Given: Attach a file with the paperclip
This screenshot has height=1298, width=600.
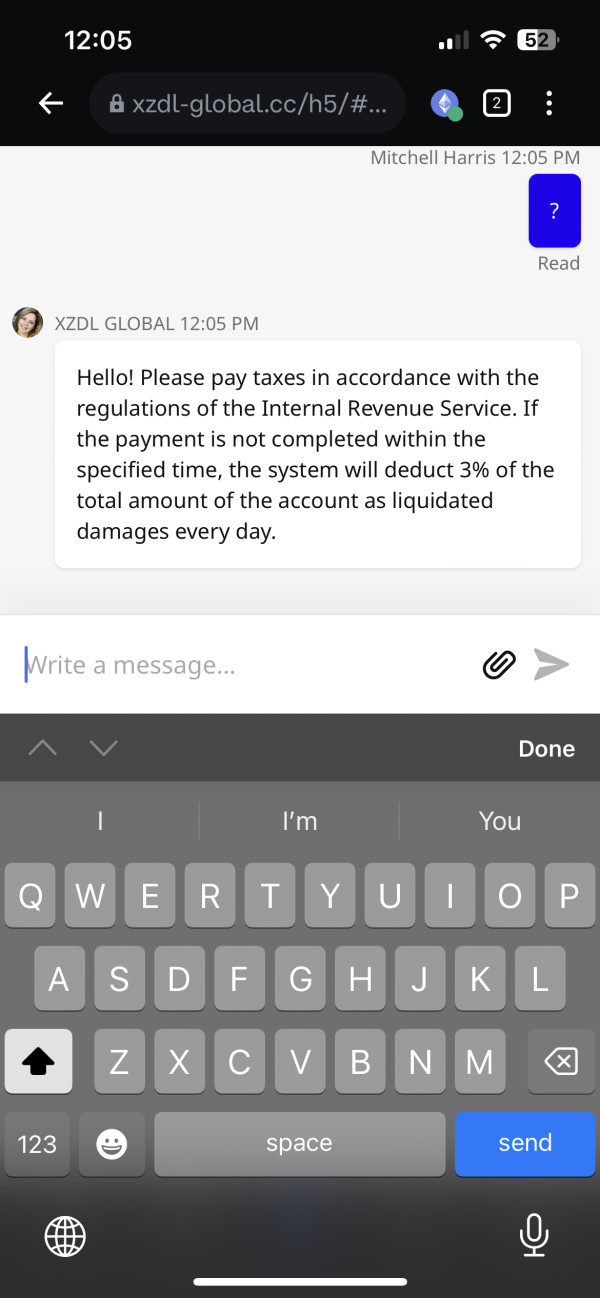Looking at the screenshot, I should pyautogui.click(x=499, y=665).
